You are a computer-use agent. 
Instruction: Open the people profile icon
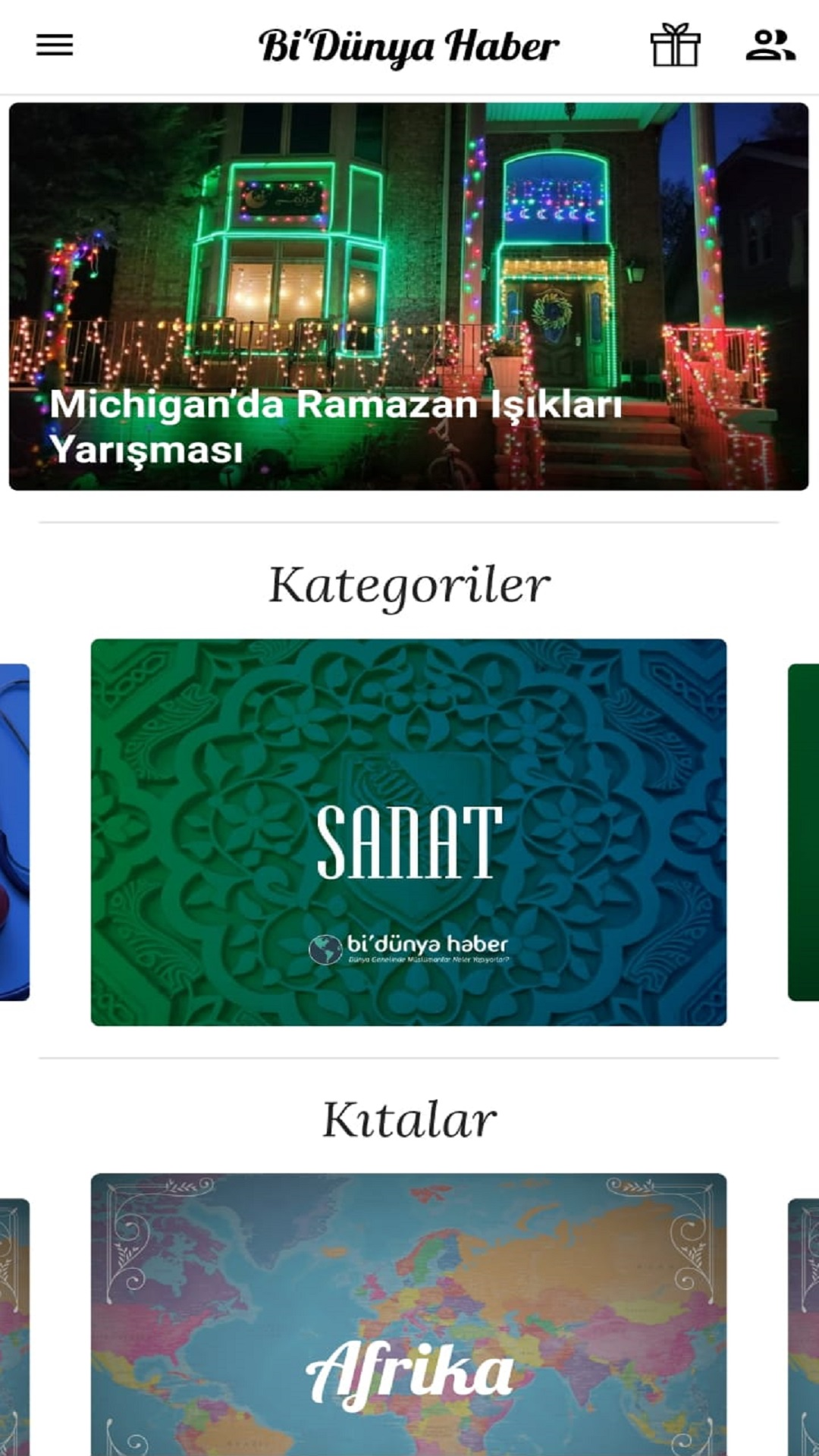(x=770, y=45)
